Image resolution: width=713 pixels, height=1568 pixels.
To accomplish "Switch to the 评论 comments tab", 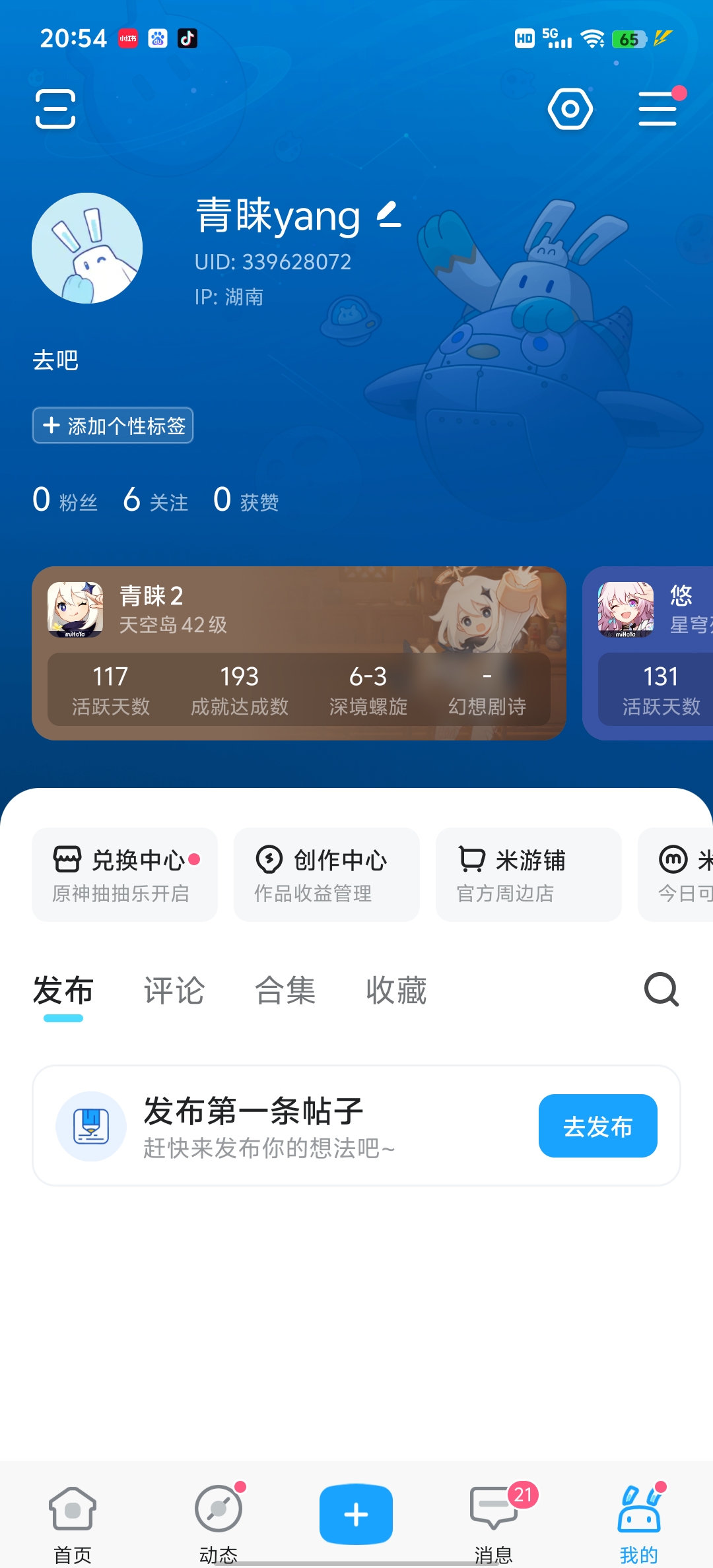I will (173, 991).
